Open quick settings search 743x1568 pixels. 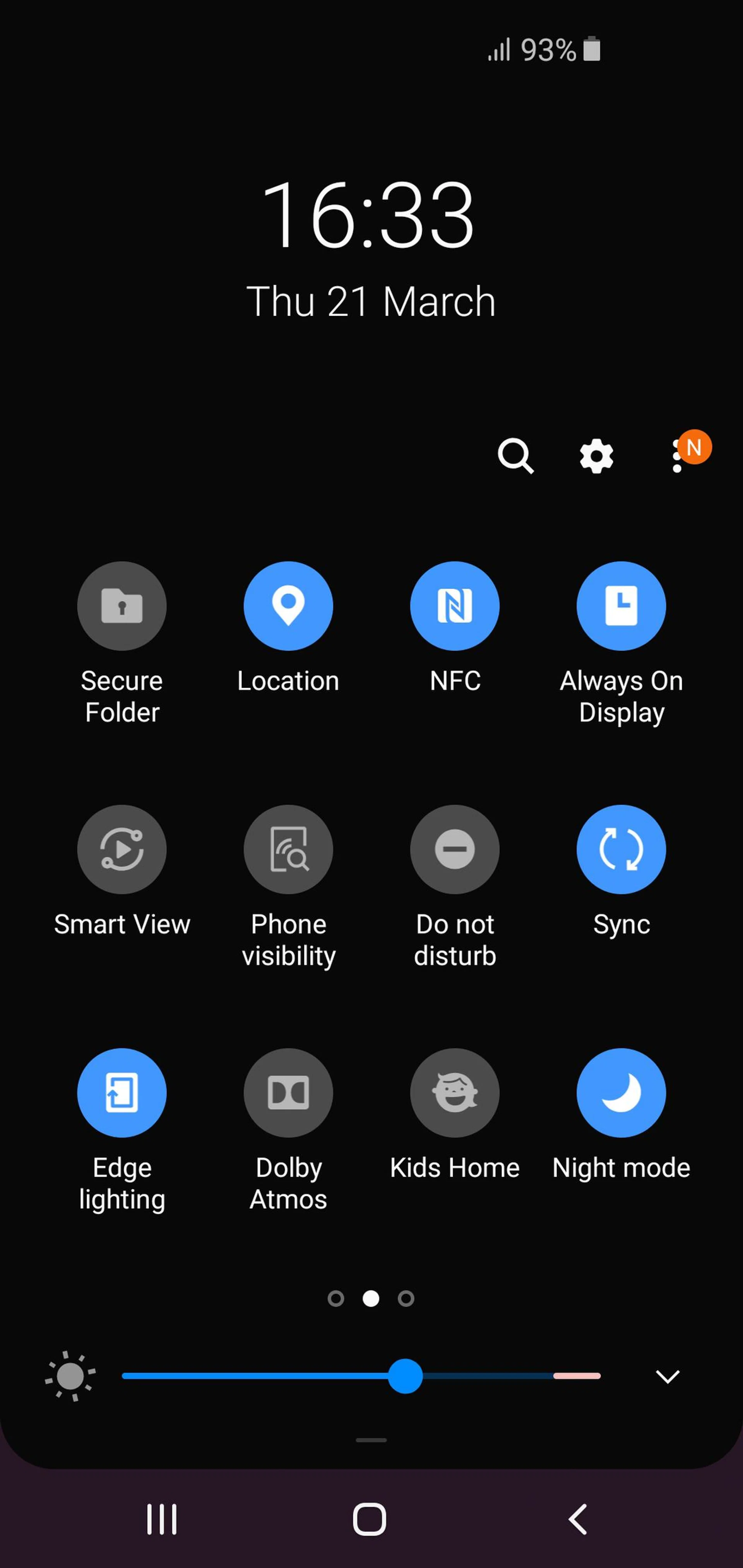pyautogui.click(x=515, y=455)
